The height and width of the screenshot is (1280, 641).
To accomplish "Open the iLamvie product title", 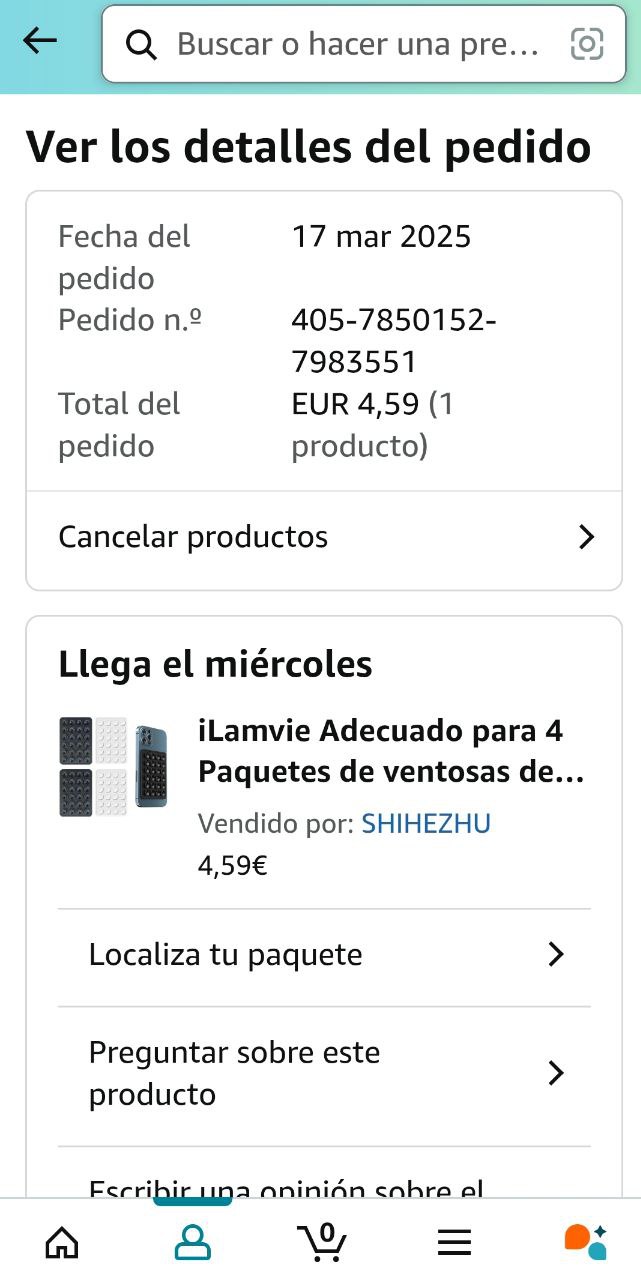I will click(390, 752).
